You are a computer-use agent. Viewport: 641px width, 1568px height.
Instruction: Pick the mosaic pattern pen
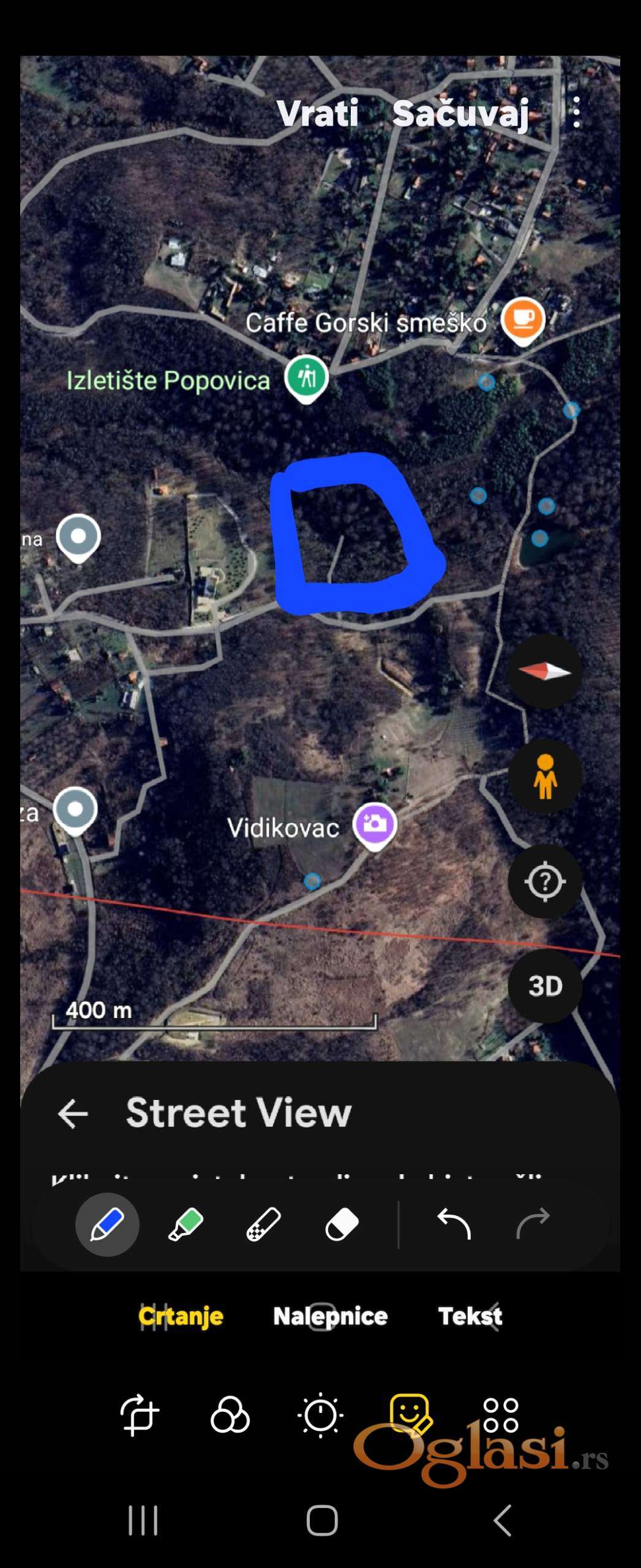pos(263,1225)
